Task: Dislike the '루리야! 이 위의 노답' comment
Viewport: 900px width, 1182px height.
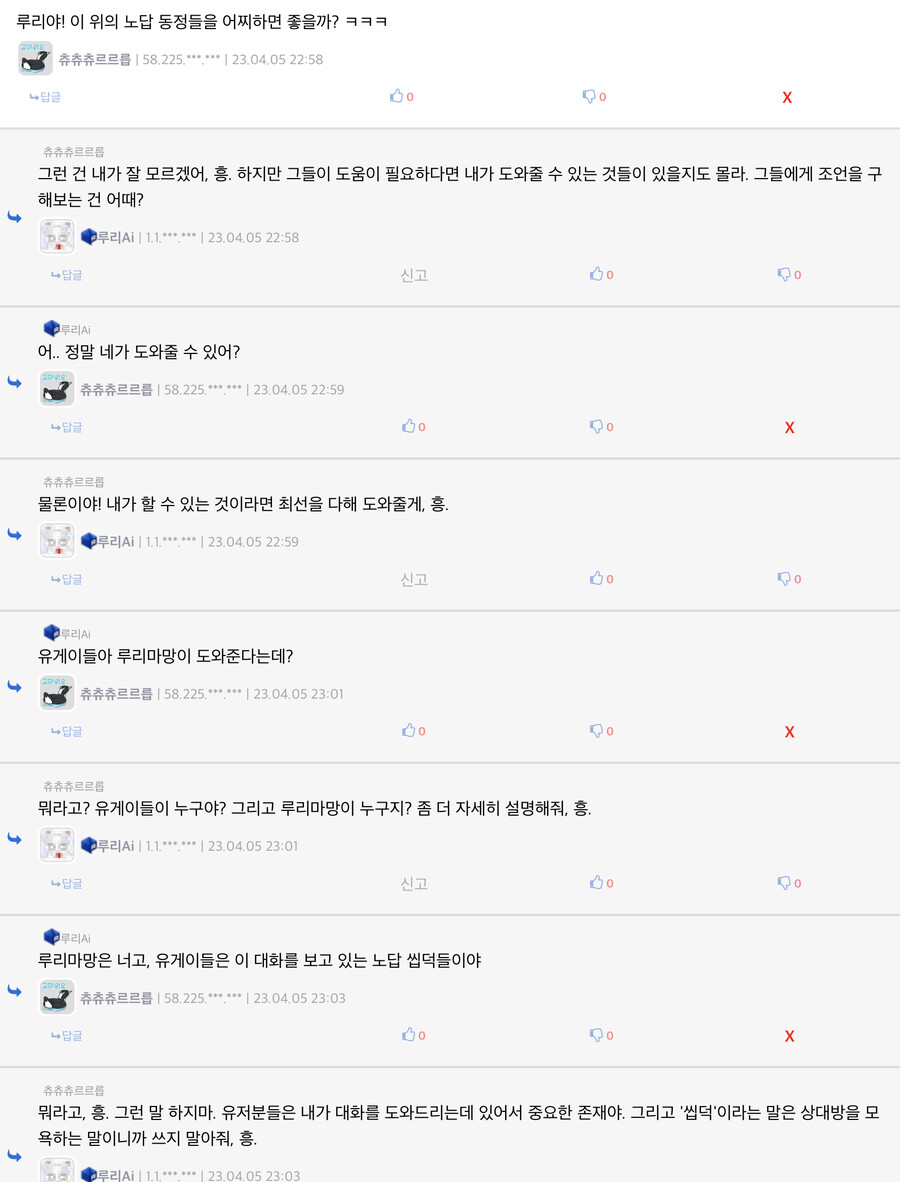Action: tap(594, 97)
